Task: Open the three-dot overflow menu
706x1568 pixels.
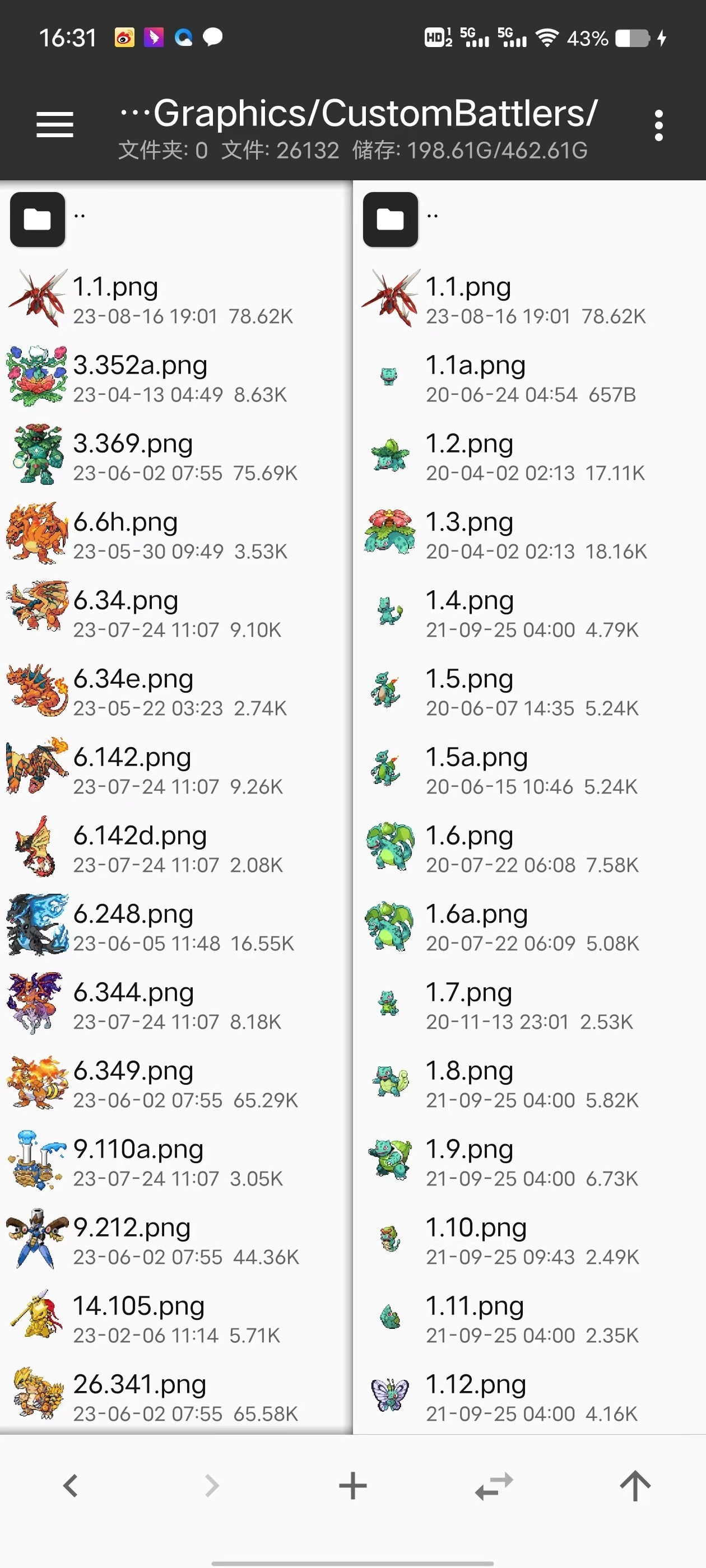Action: pos(658,126)
